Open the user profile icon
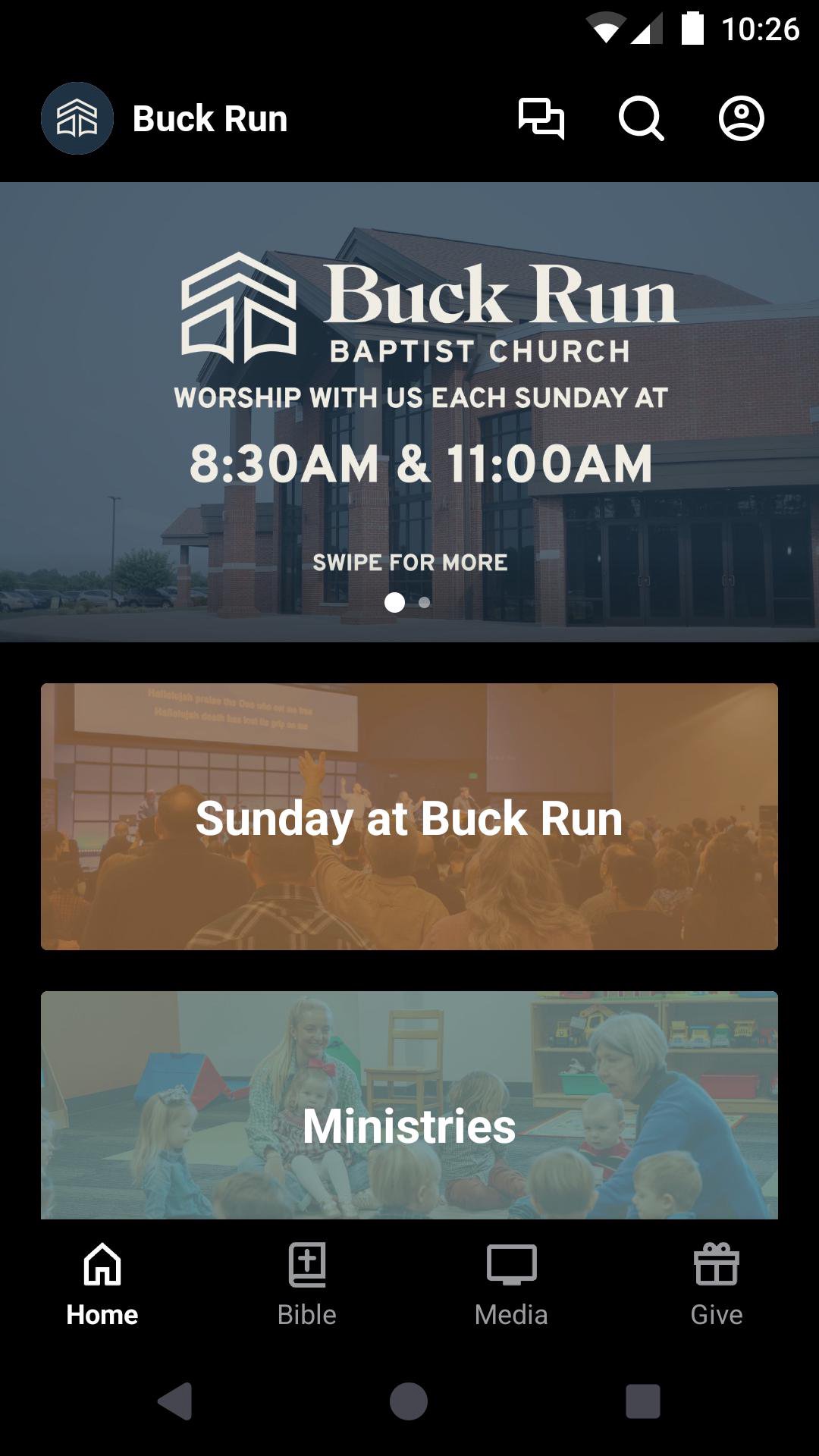Screen dimensions: 819x1456 click(x=741, y=119)
